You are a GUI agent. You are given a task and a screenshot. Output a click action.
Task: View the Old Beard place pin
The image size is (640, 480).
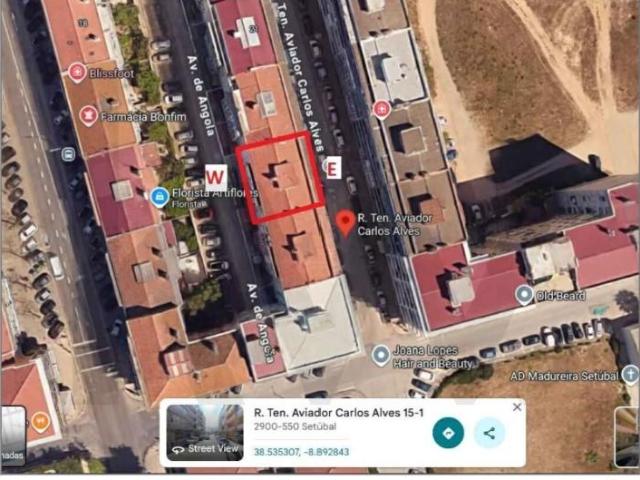pos(524,294)
